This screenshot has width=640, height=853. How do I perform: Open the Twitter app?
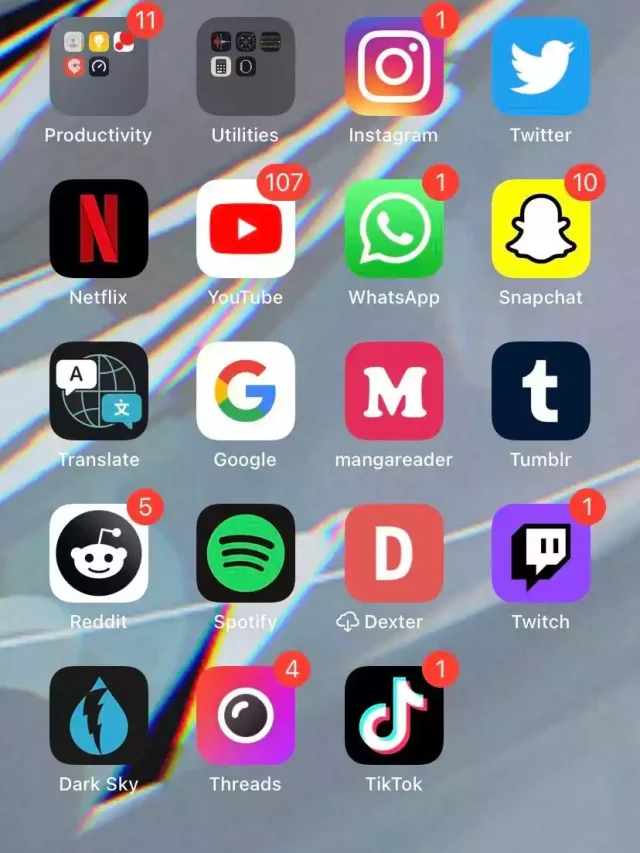[x=540, y=67]
